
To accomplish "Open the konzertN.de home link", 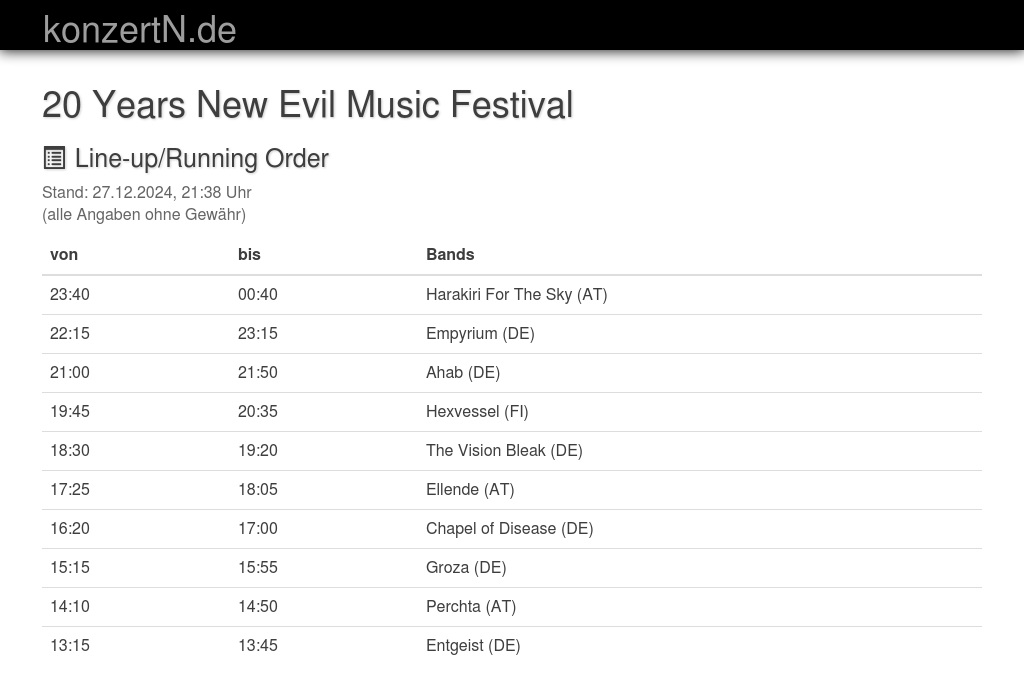I will point(139,30).
